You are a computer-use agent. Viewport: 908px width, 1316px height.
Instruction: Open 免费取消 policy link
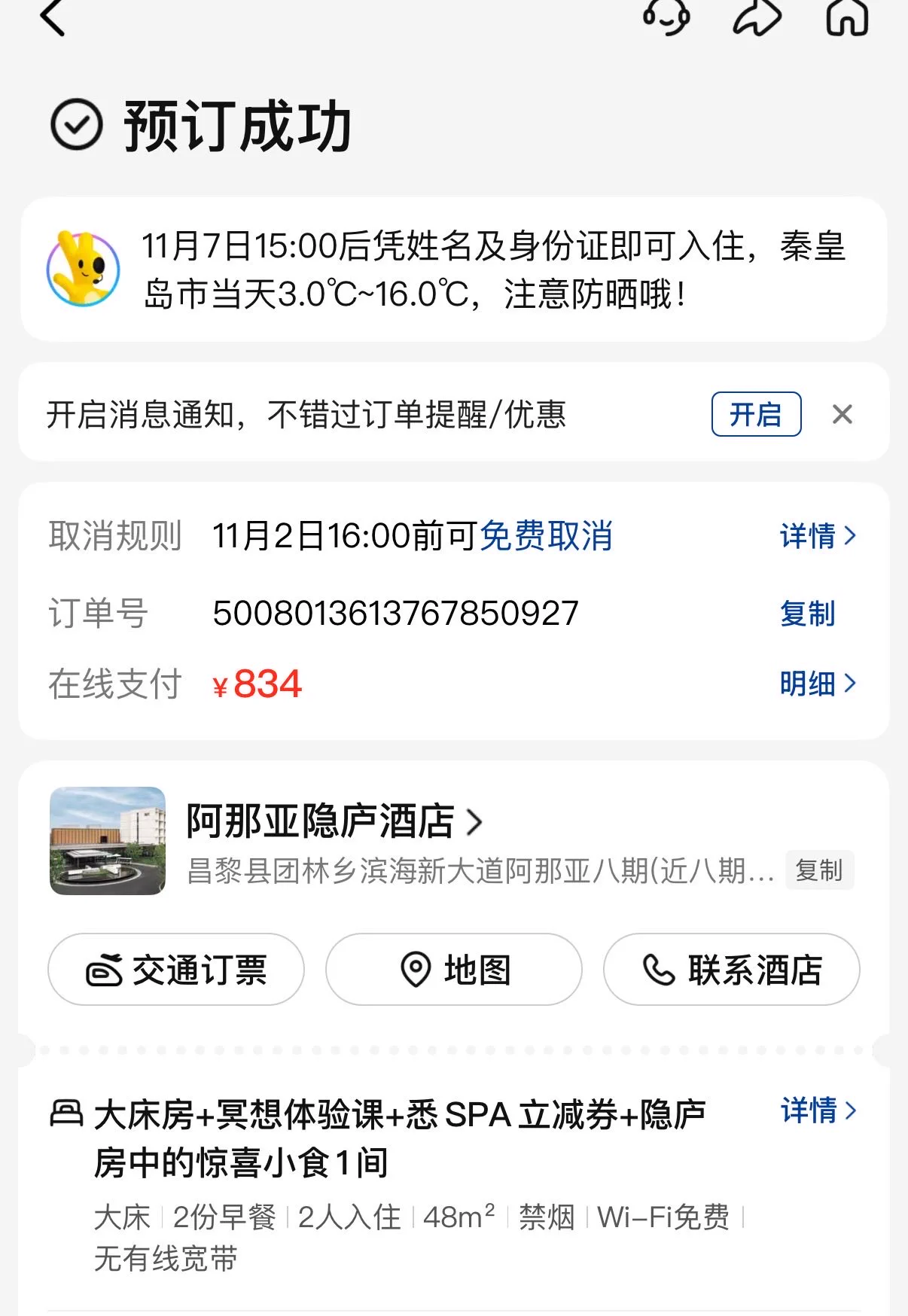point(546,536)
